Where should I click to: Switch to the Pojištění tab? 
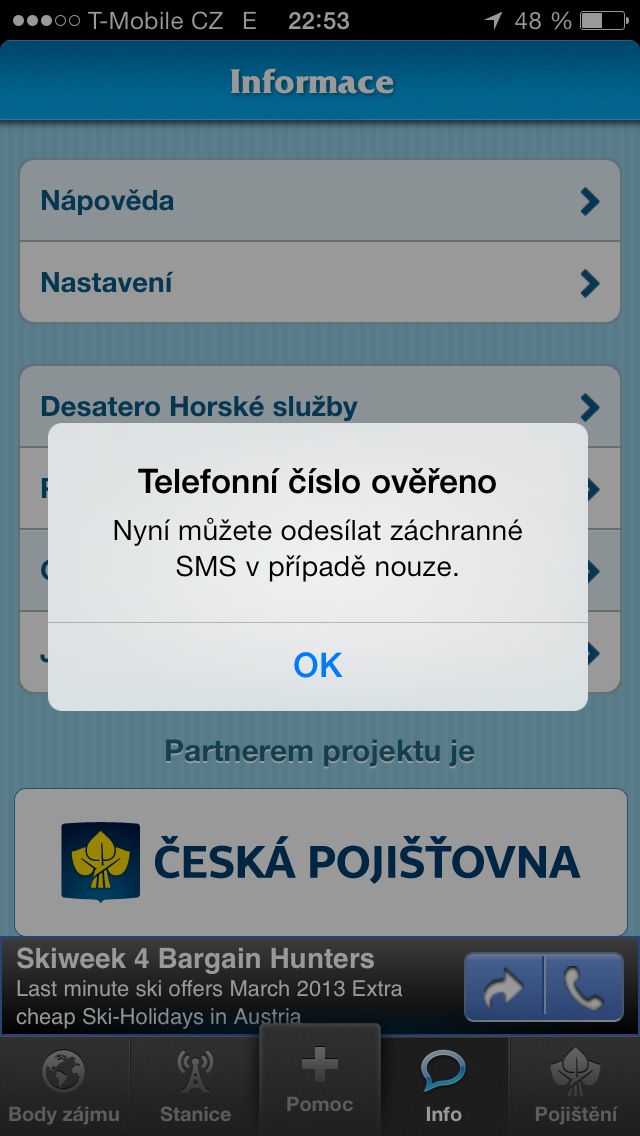575,1087
